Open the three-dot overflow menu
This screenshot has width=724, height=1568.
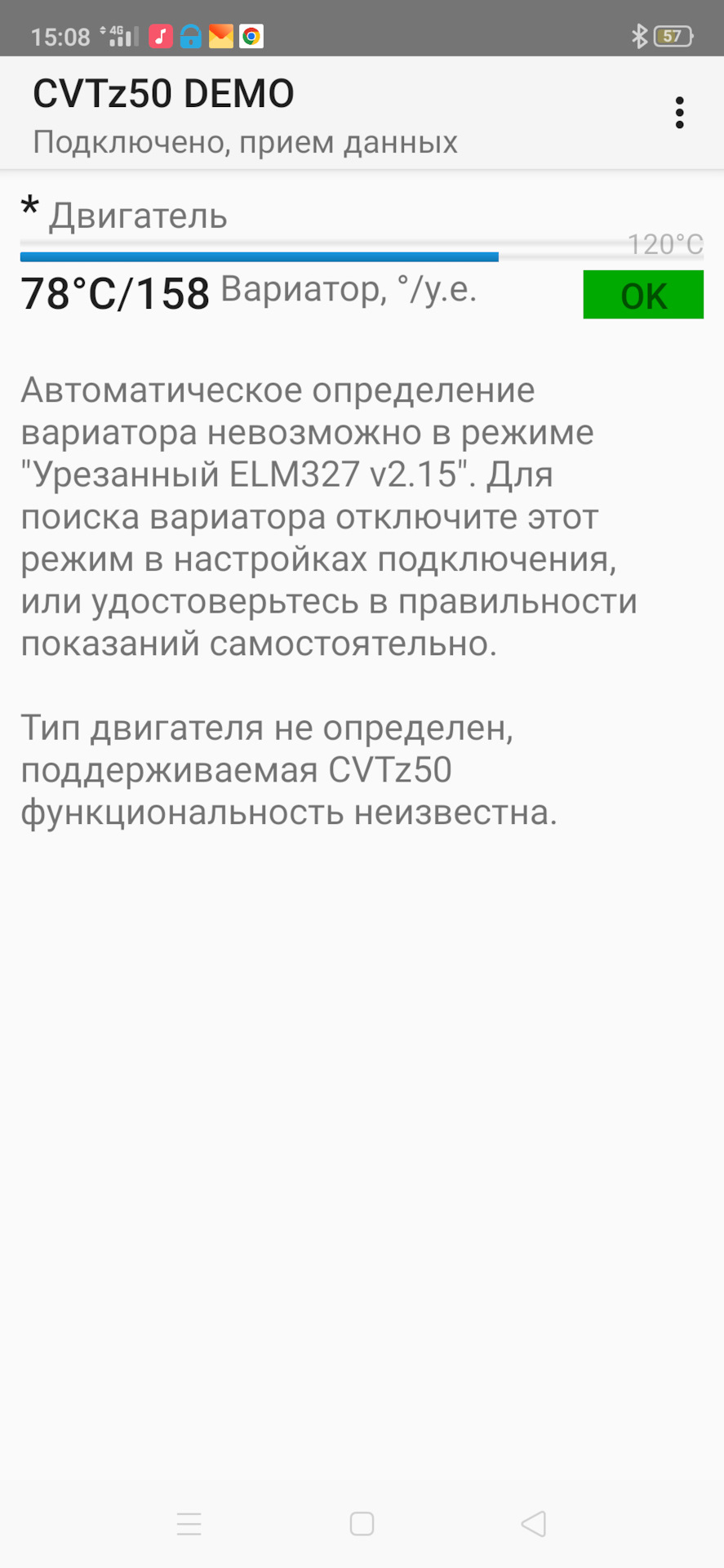pyautogui.click(x=679, y=113)
